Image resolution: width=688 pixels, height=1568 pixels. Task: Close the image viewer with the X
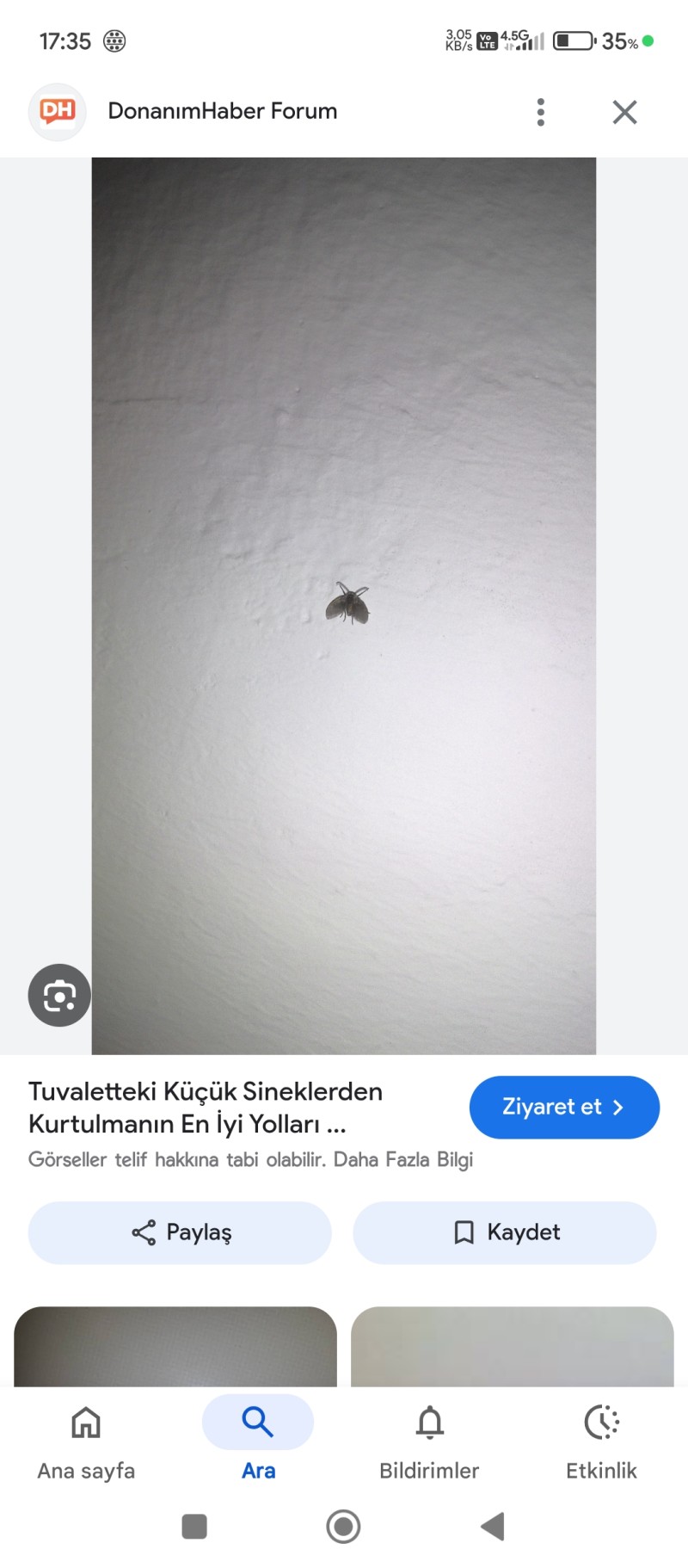[624, 111]
